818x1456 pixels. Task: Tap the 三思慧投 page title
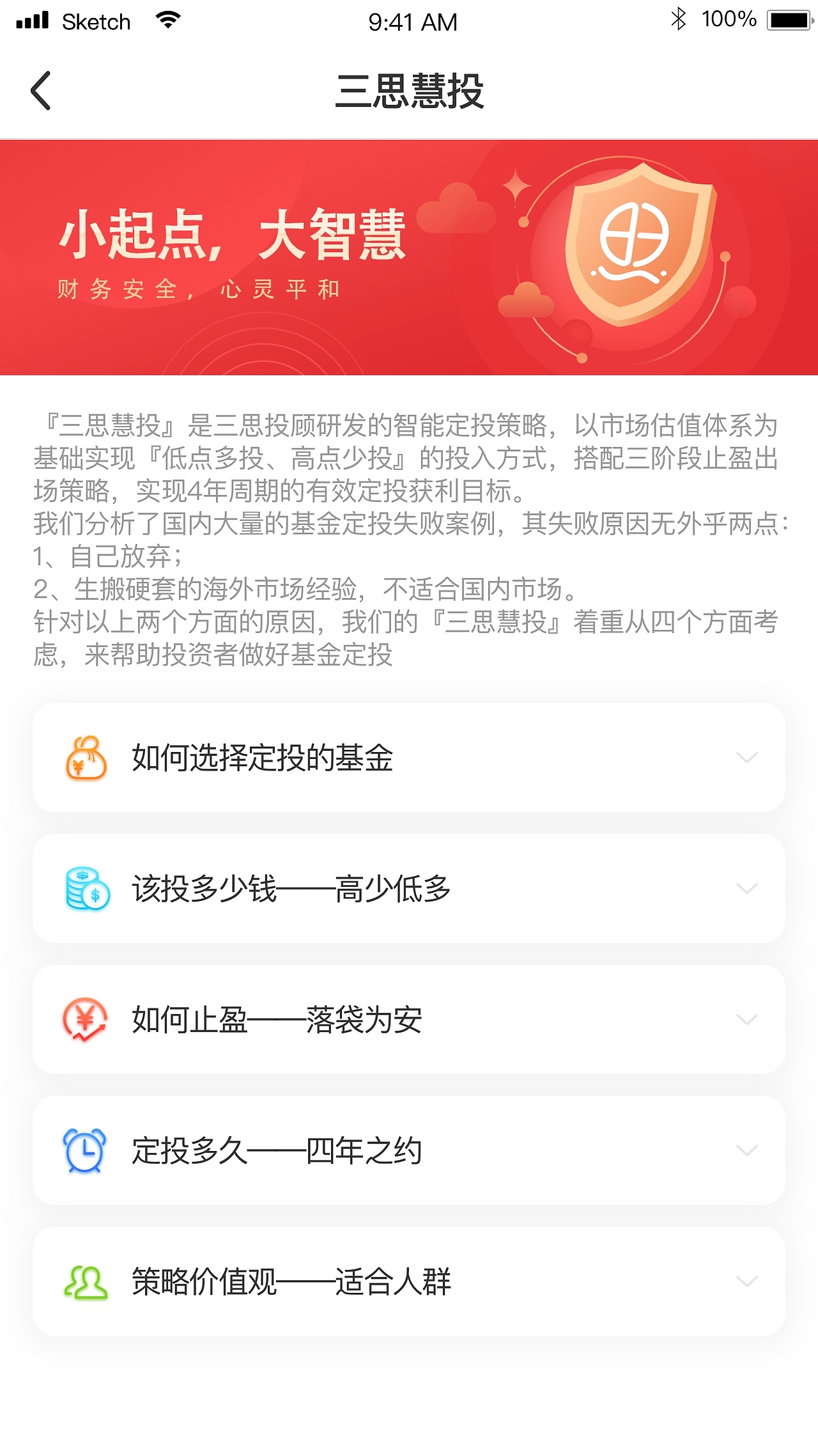[409, 90]
